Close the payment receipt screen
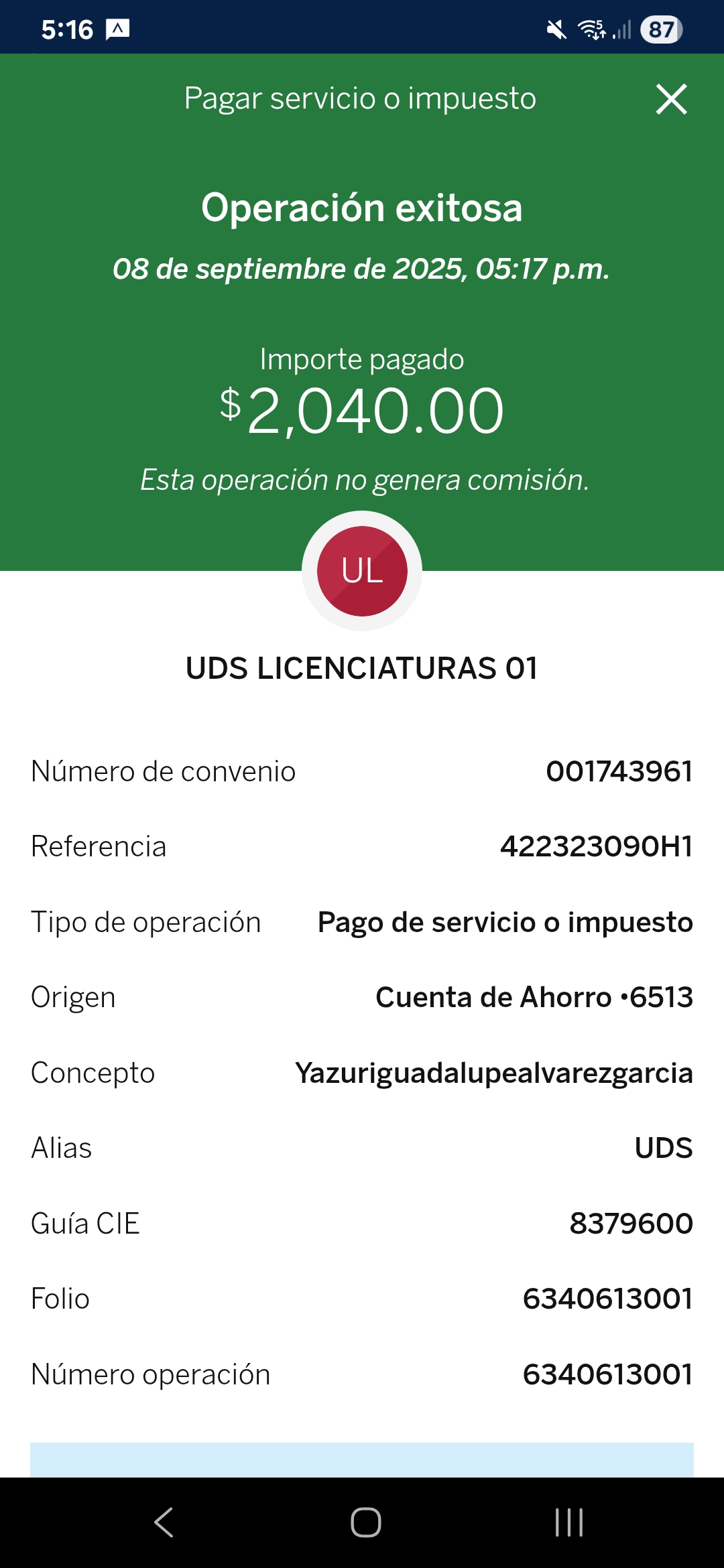This screenshot has width=724, height=1568. click(671, 99)
